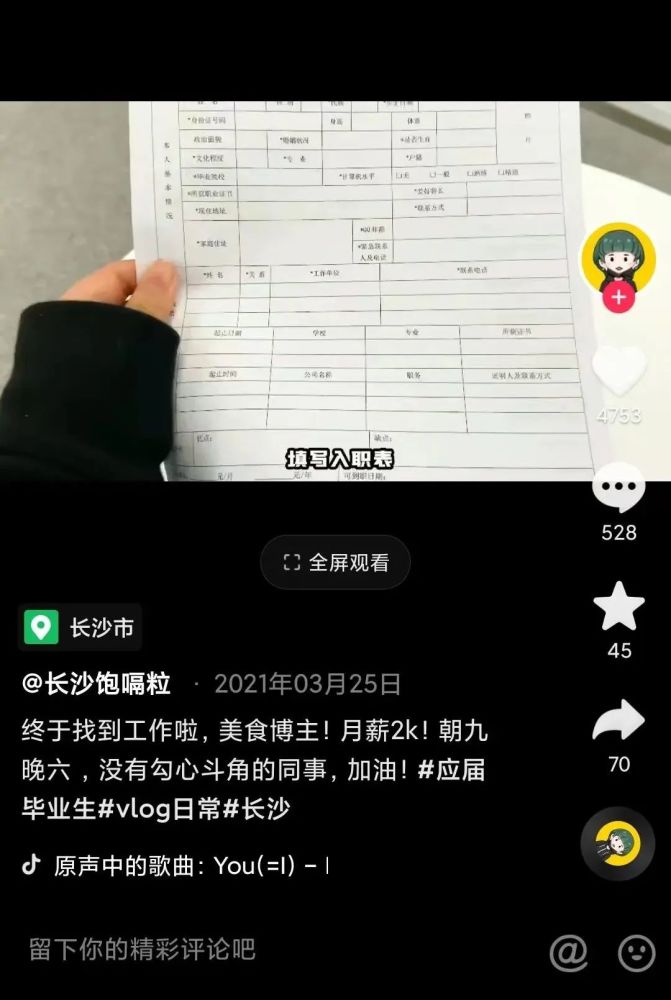Like this video
The image size is (671, 1000).
pos(618,370)
